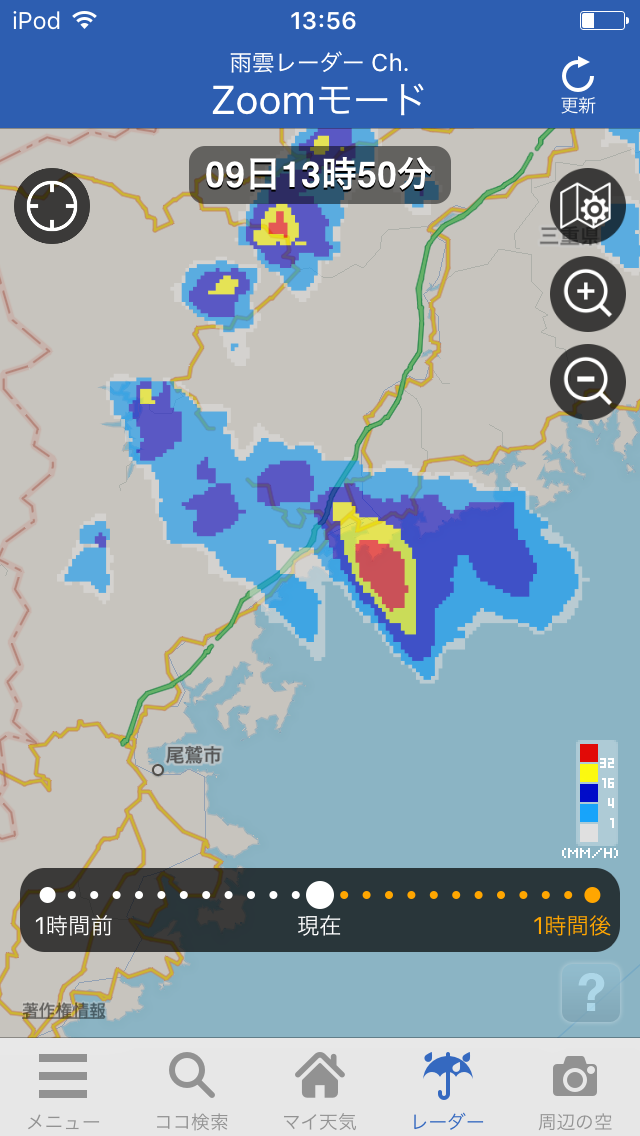This screenshot has height=1136, width=640.
Task: Jump timeline to 1時間前
Action: point(48,895)
